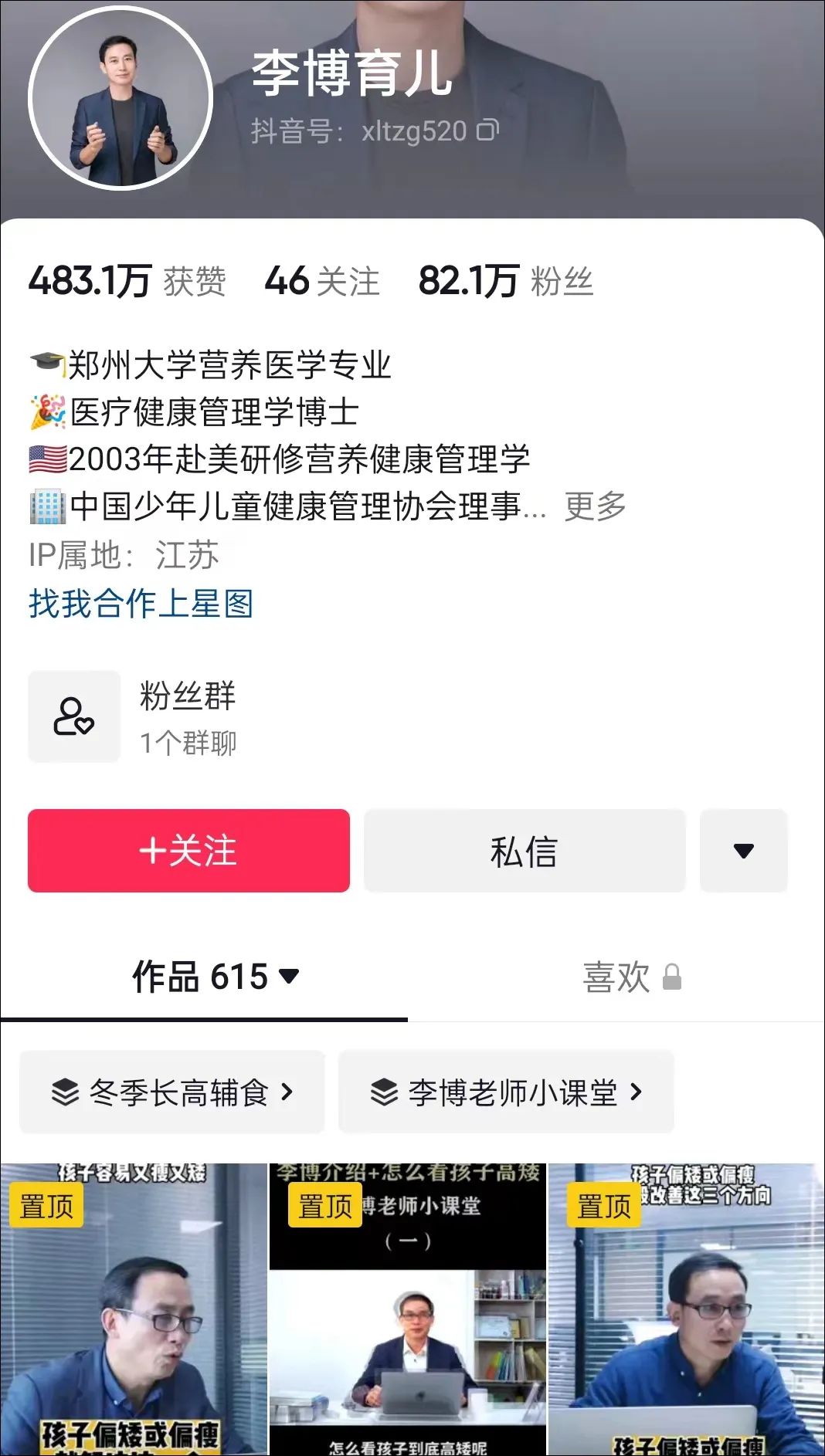Expand the more options arrow beside 私信
Screen dimensions: 825x1456
(744, 851)
